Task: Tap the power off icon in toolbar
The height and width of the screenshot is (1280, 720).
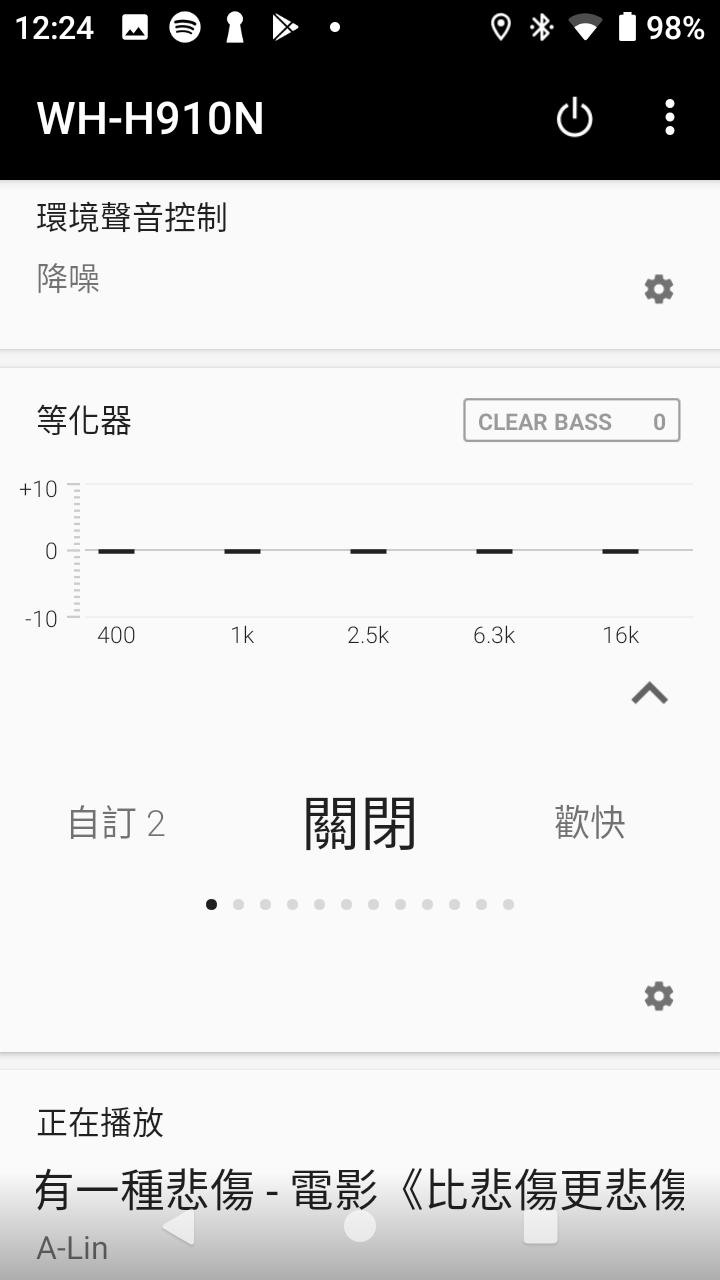Action: (x=573, y=117)
